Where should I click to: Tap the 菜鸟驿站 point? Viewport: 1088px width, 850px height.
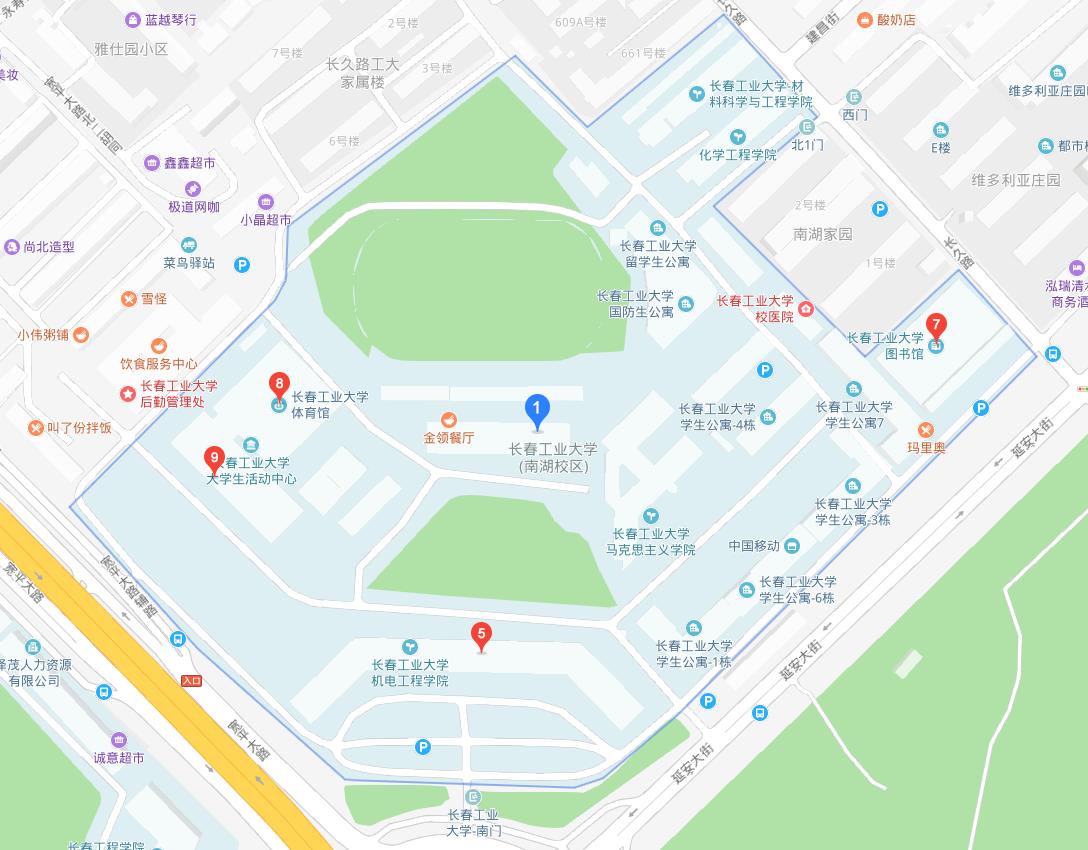tap(189, 245)
